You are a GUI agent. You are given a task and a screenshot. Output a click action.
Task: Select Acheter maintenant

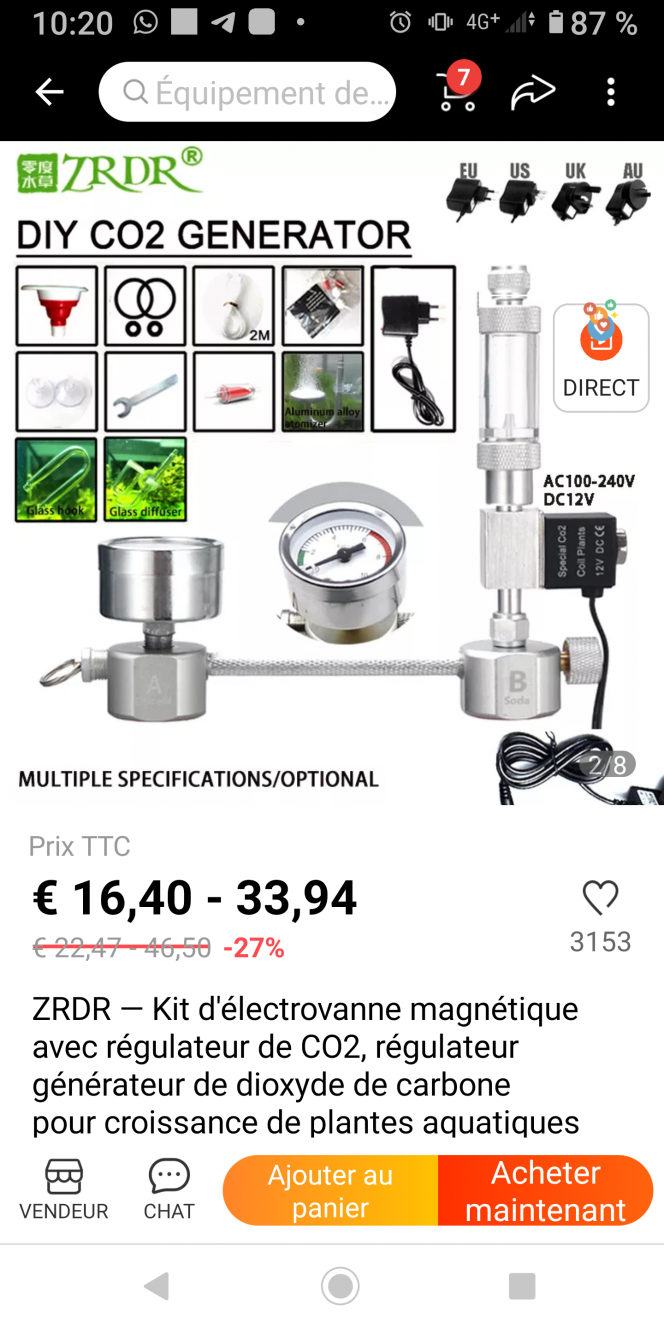coord(545,1190)
